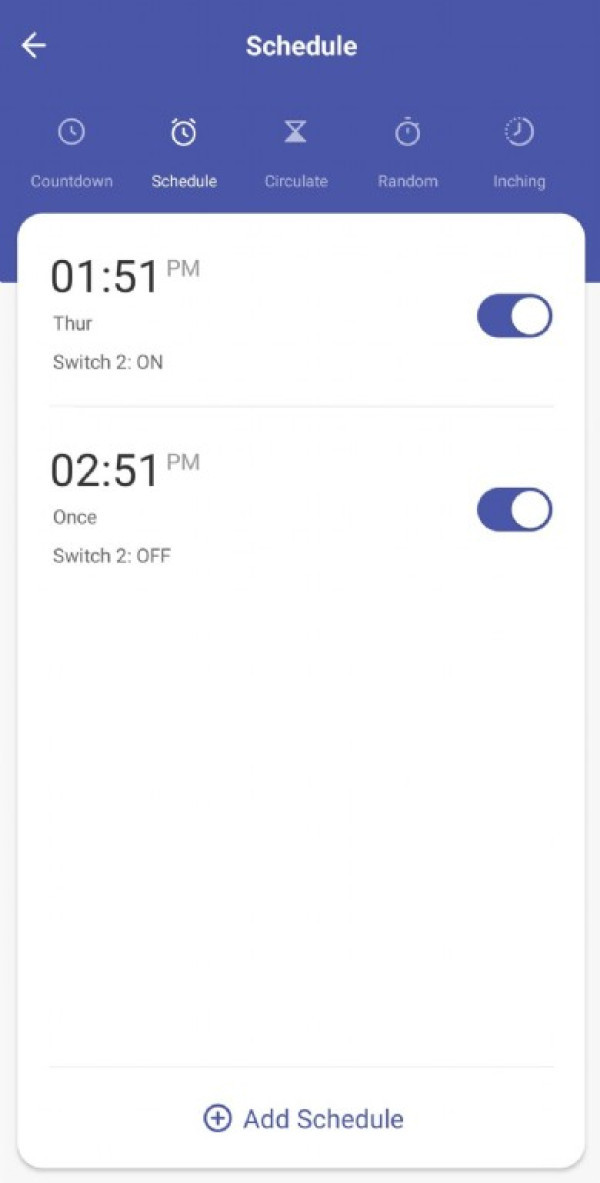Switch to the Countdown tab

(71, 152)
